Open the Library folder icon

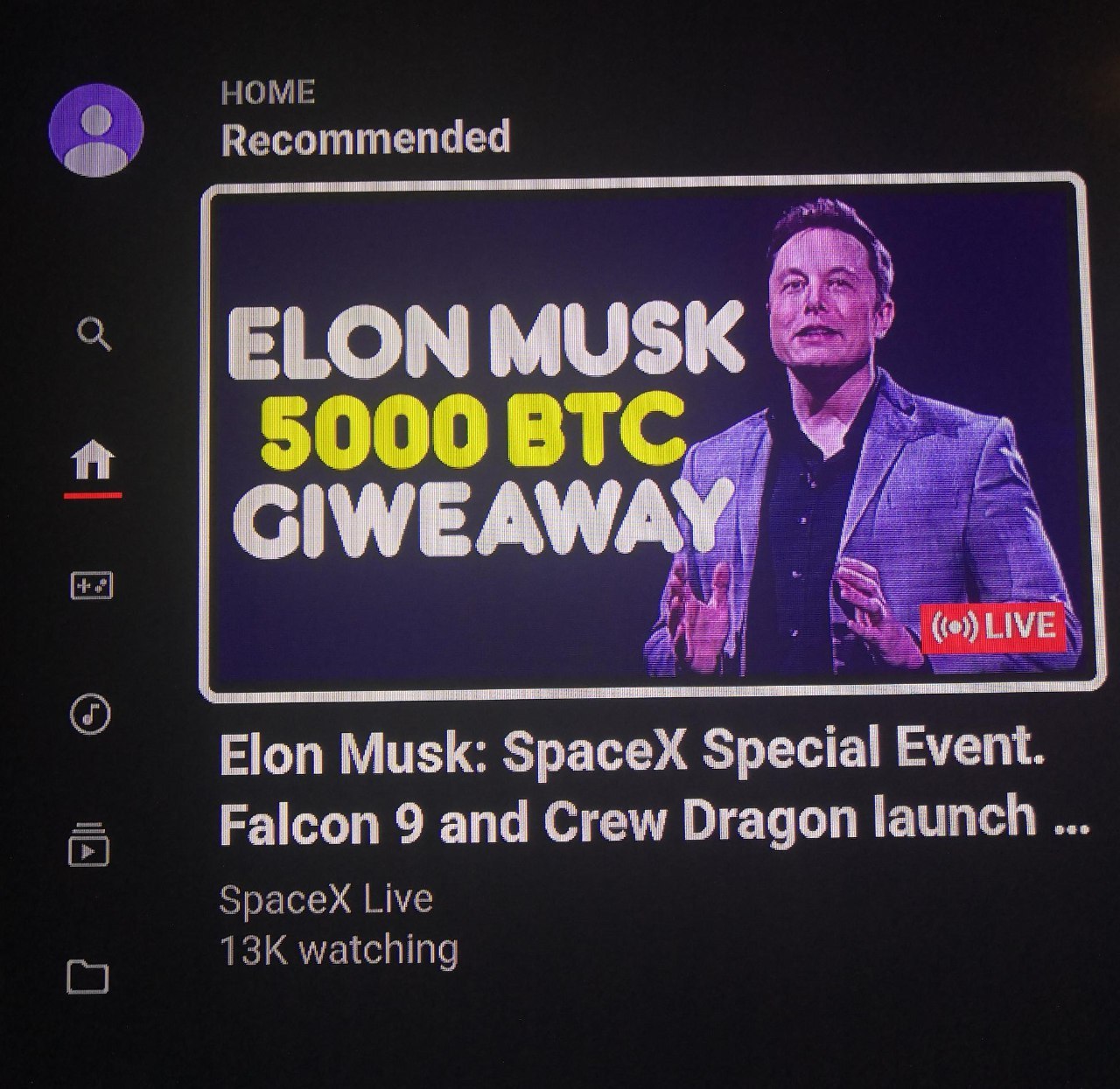(x=87, y=976)
